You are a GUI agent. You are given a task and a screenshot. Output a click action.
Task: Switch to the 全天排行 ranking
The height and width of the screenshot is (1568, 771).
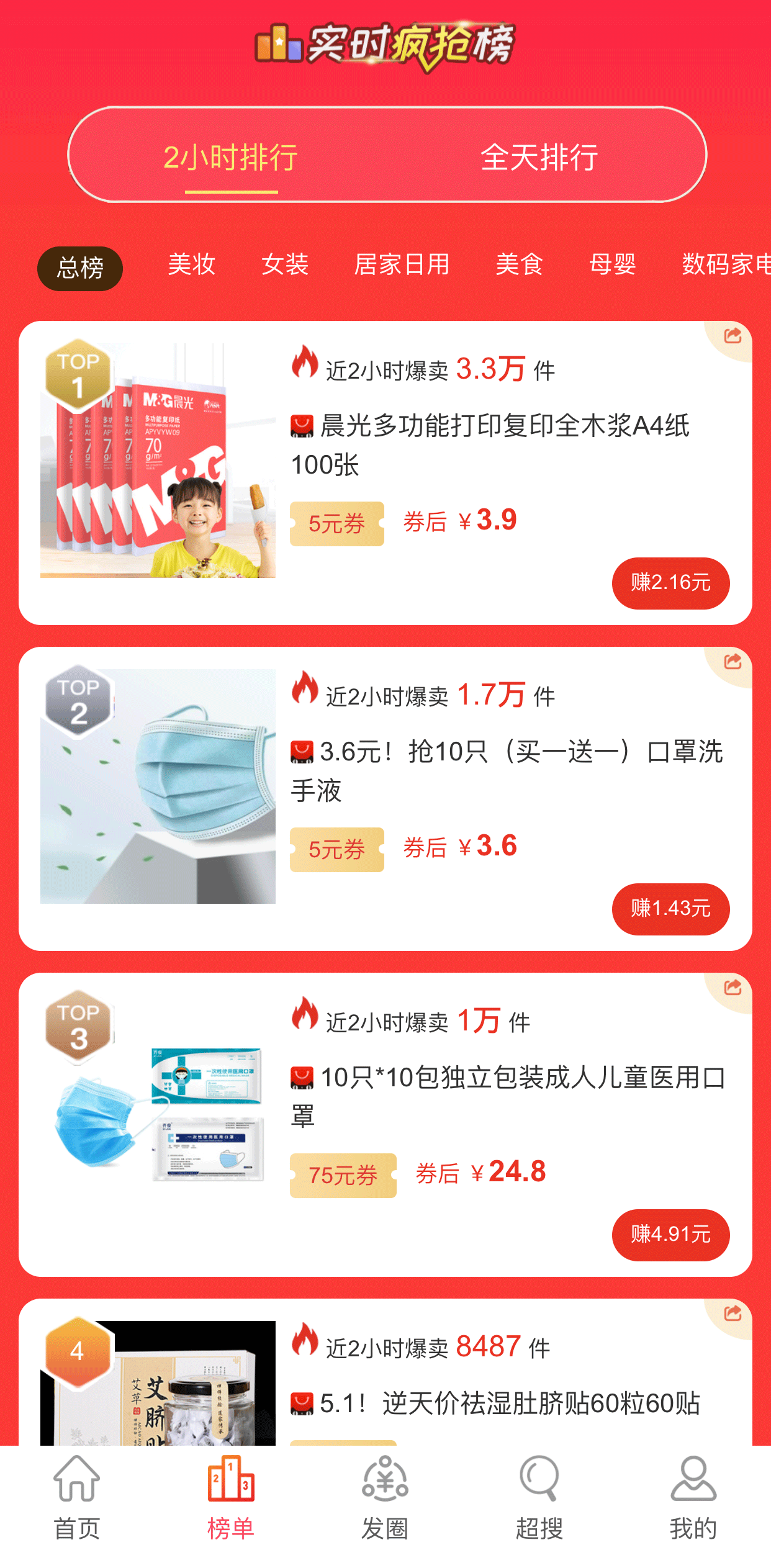point(539,157)
